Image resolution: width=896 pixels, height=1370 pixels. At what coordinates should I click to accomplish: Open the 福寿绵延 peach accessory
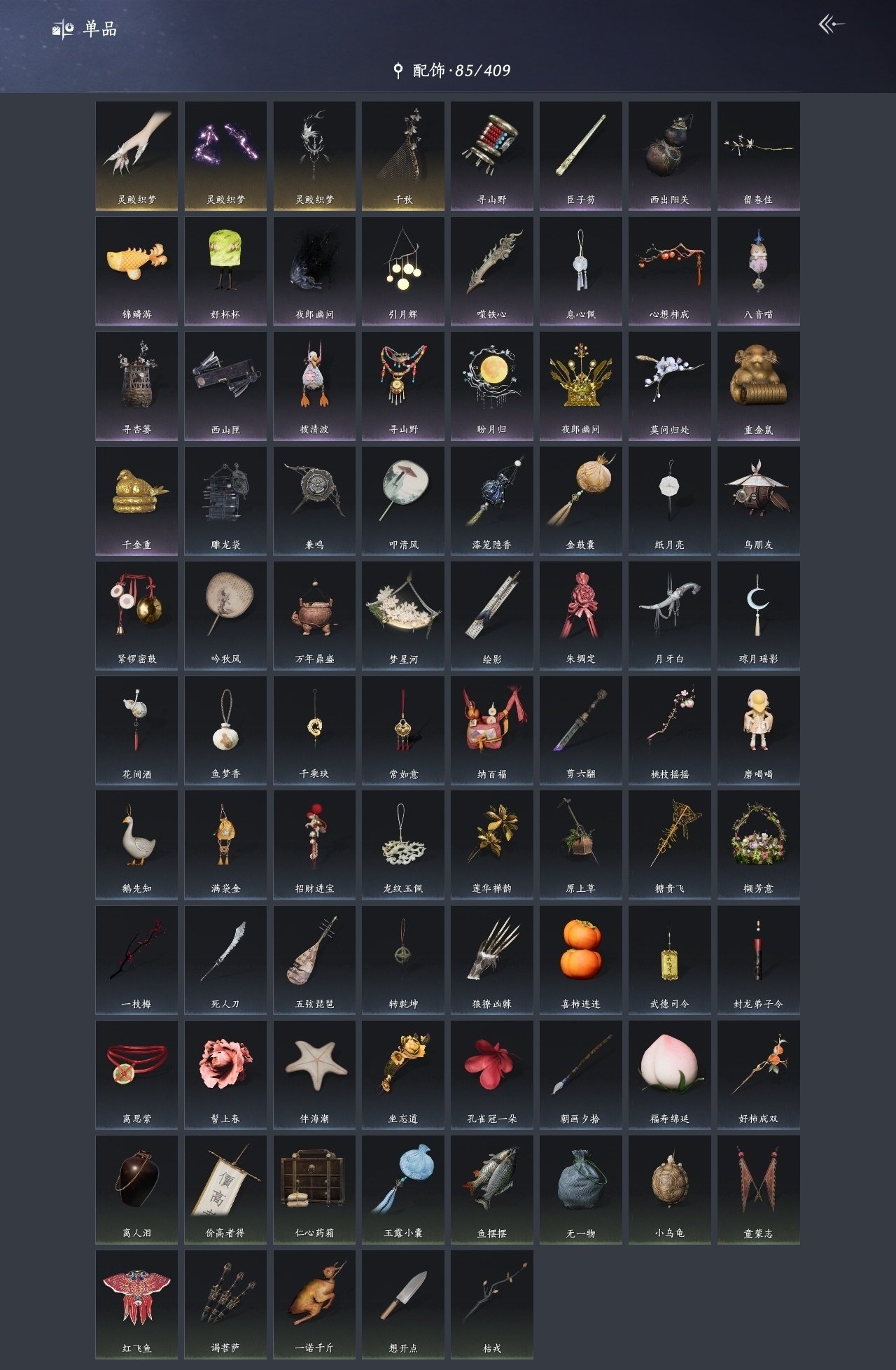point(669,1074)
